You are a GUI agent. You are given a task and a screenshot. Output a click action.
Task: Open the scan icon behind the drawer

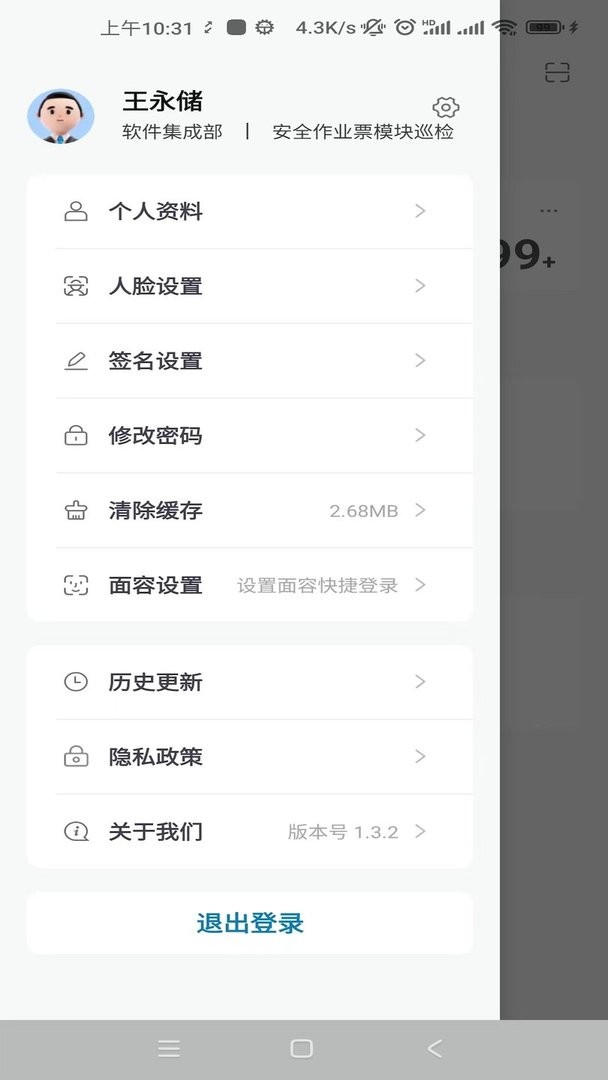coord(557,72)
